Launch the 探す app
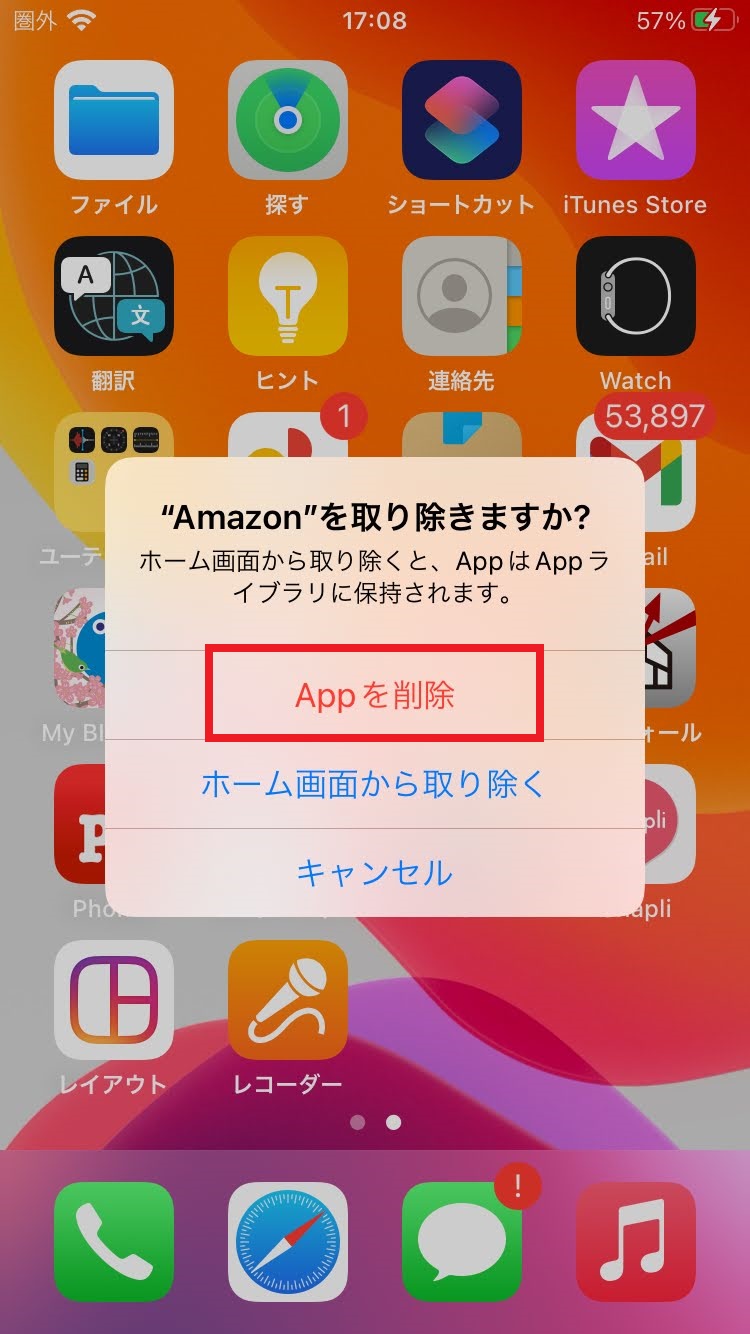The width and height of the screenshot is (750, 1334). coord(287,121)
